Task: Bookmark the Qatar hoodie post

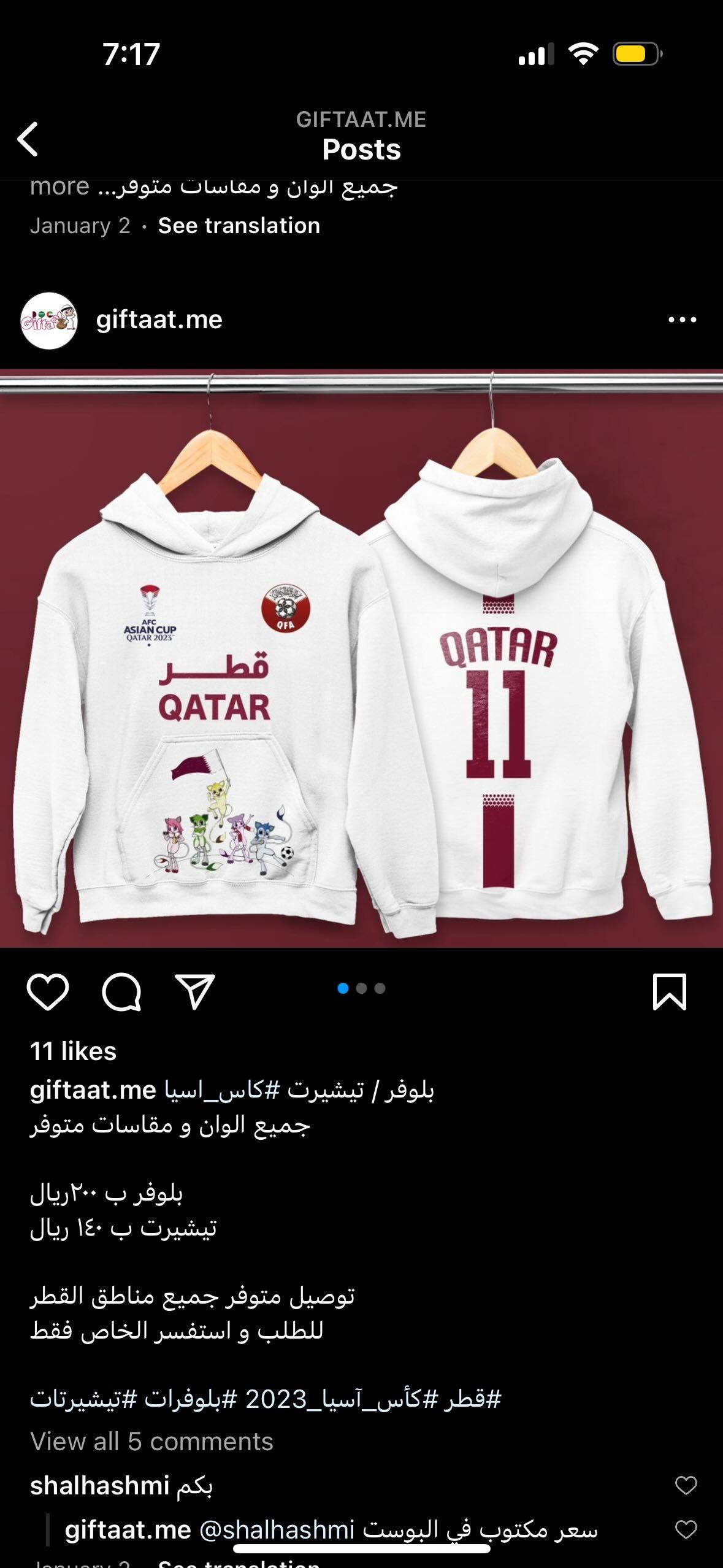Action: pos(670,992)
